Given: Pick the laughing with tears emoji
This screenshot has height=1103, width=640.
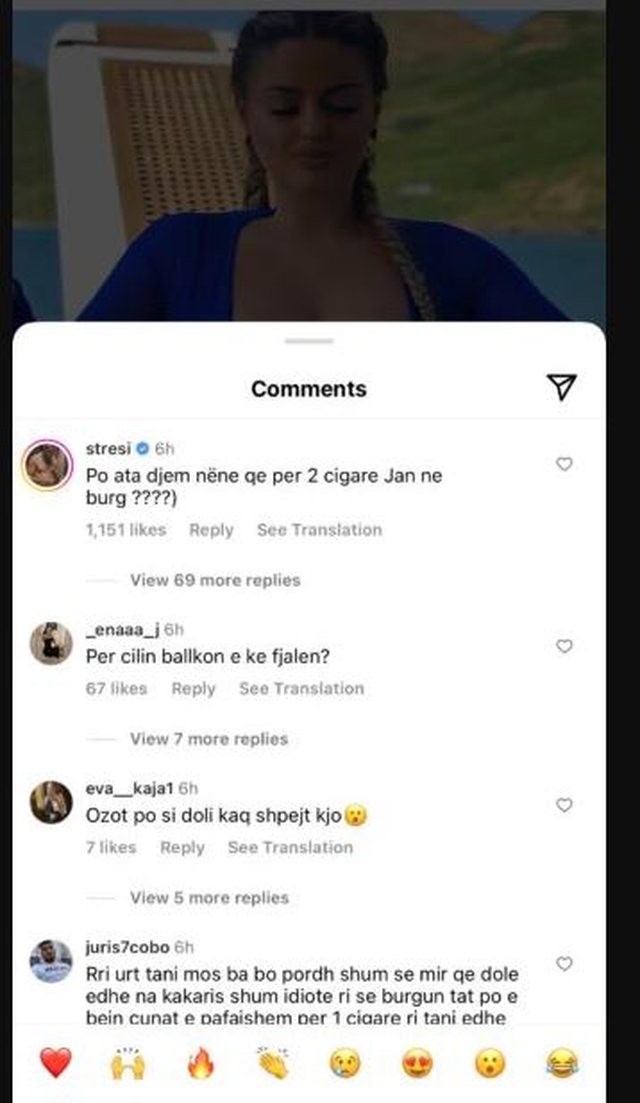Looking at the screenshot, I should point(562,1063).
